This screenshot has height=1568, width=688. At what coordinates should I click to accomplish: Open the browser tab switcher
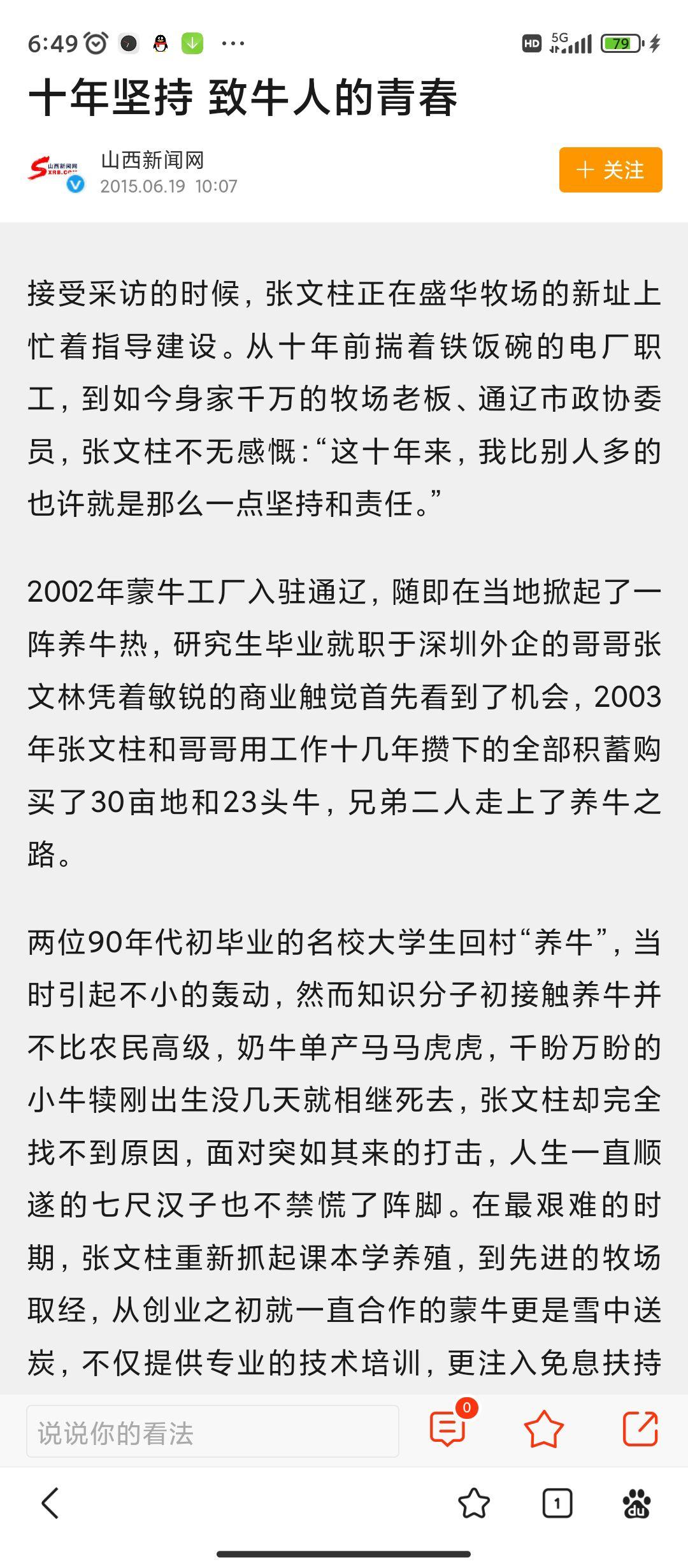557,1504
